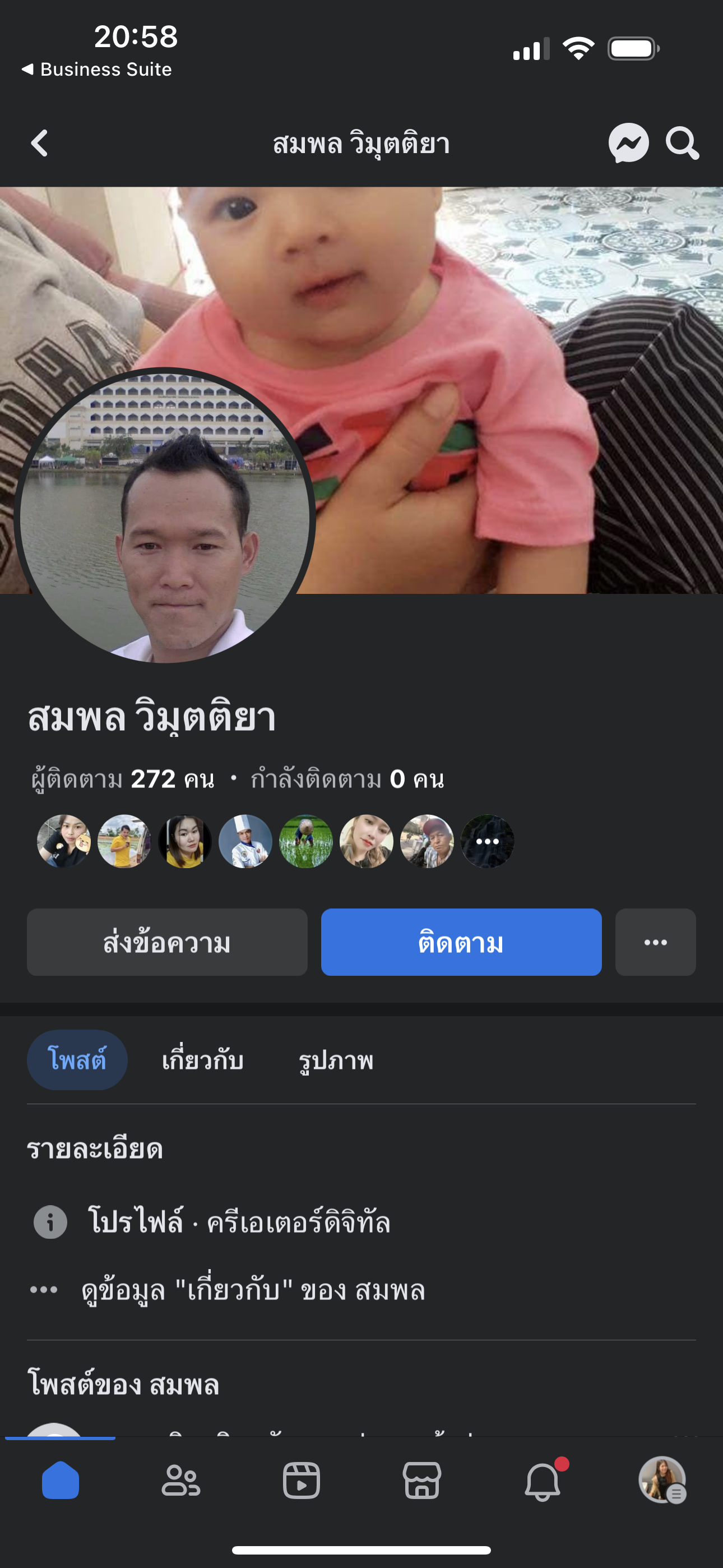The image size is (723, 1568).
Task: Go to the Home feed tab
Action: [x=61, y=1480]
